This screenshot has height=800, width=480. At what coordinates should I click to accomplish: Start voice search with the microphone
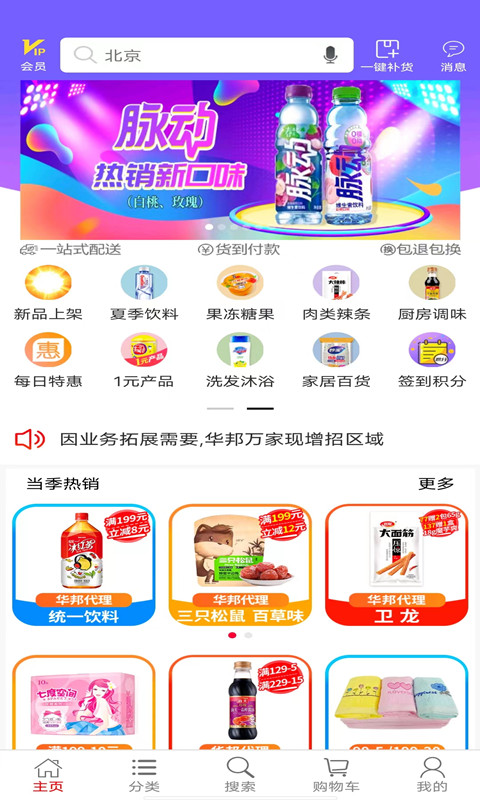pos(331,55)
